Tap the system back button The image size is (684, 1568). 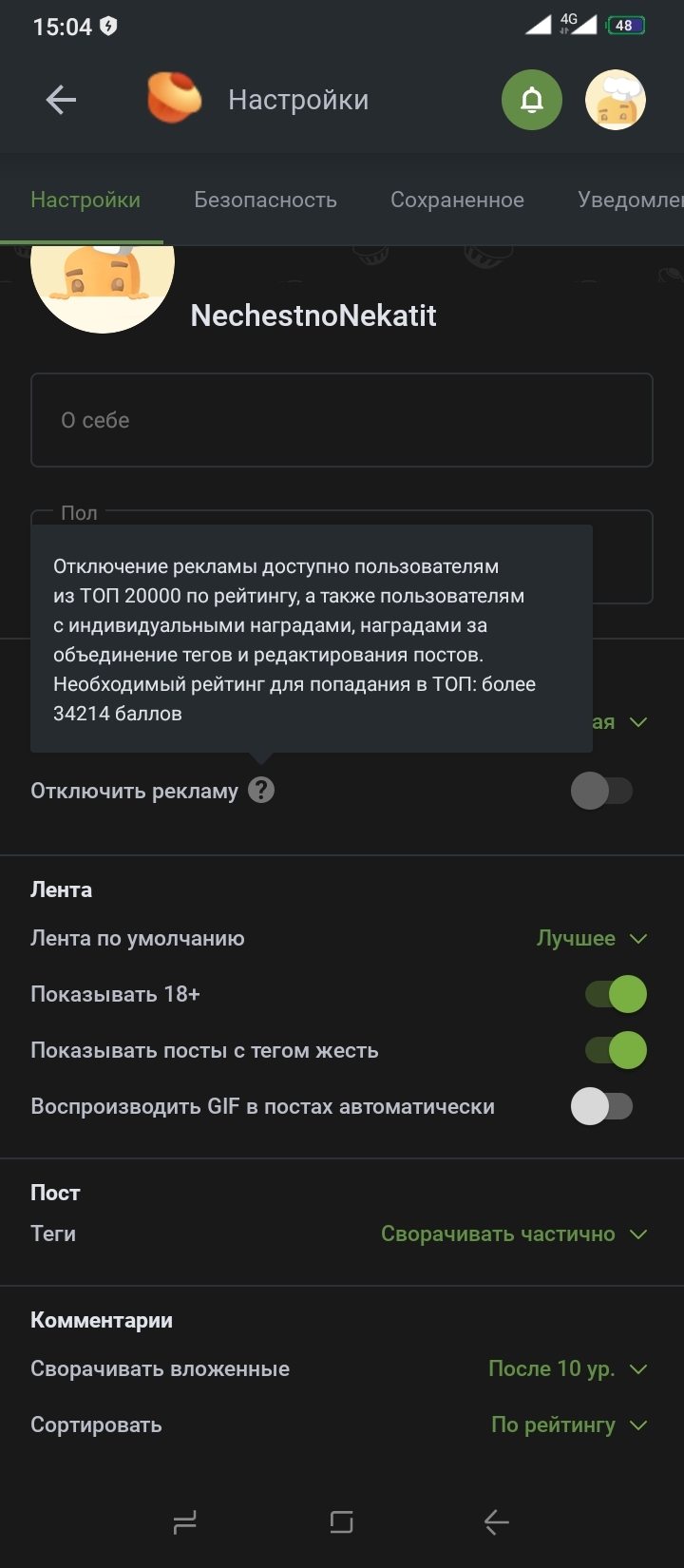coord(497,1522)
